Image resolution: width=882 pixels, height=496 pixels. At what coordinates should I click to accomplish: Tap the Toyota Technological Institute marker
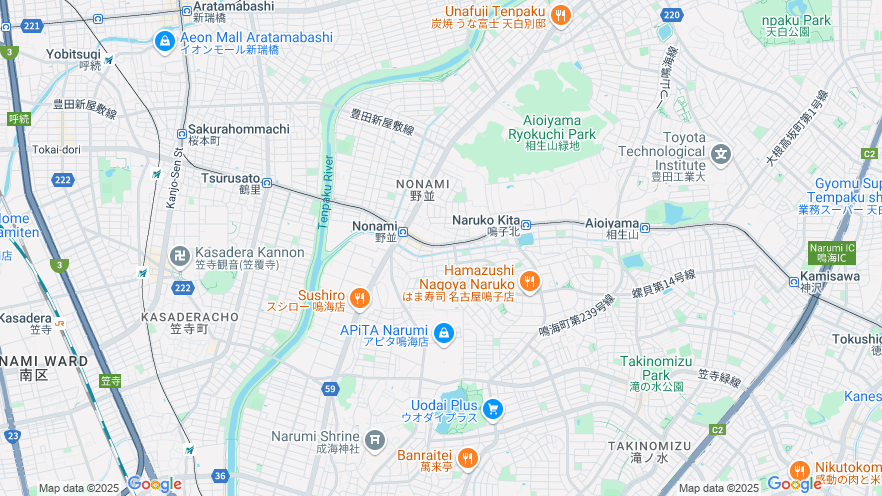721,154
